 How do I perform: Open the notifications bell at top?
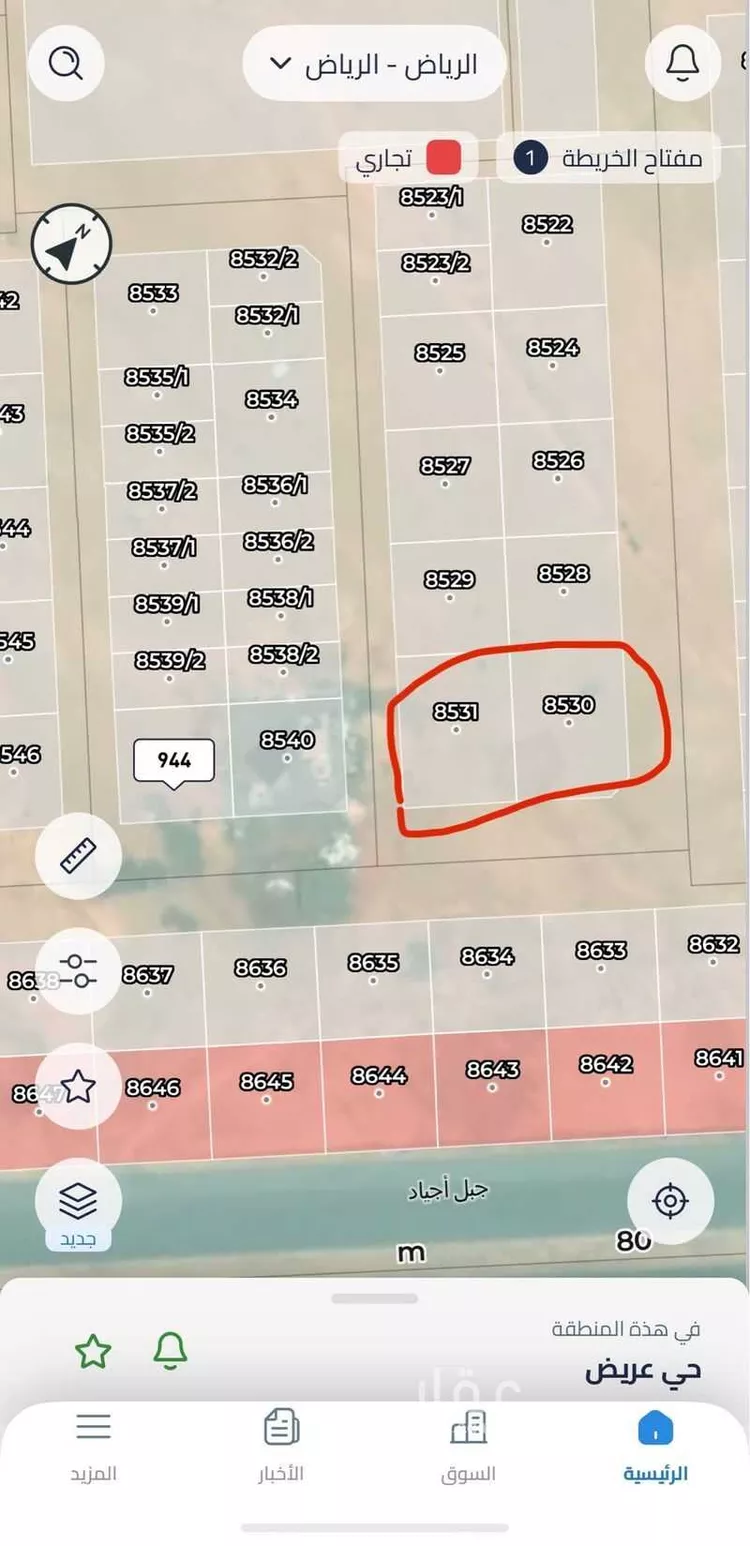[x=683, y=64]
